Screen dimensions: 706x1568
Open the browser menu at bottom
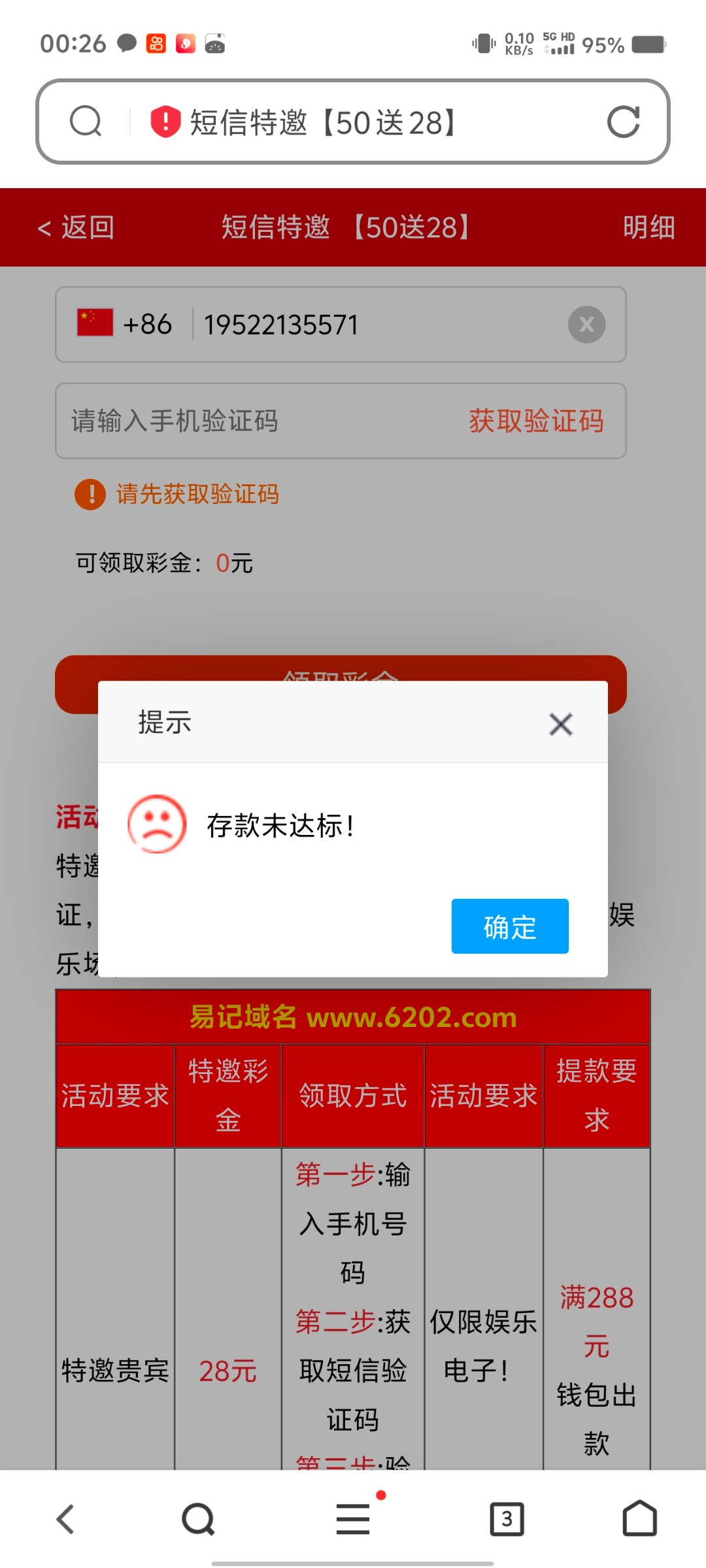[353, 1518]
